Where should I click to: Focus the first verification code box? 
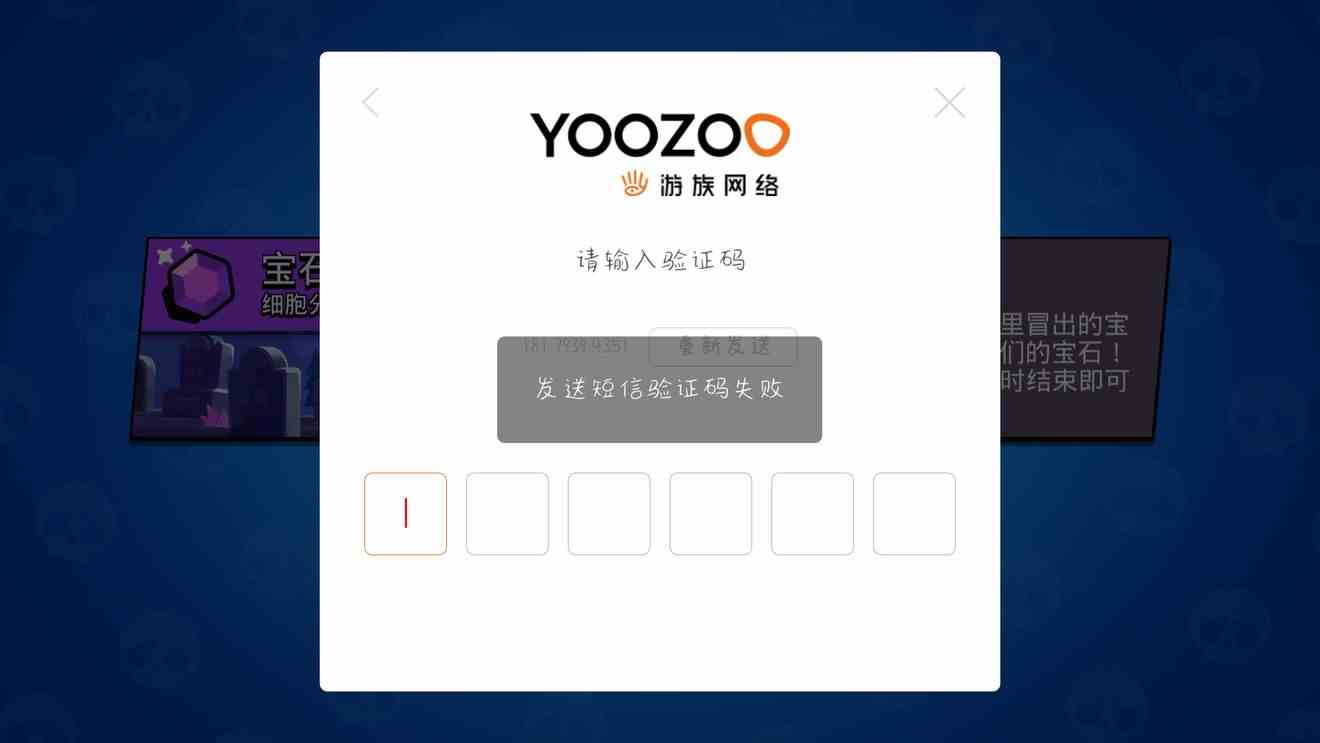[x=405, y=514]
